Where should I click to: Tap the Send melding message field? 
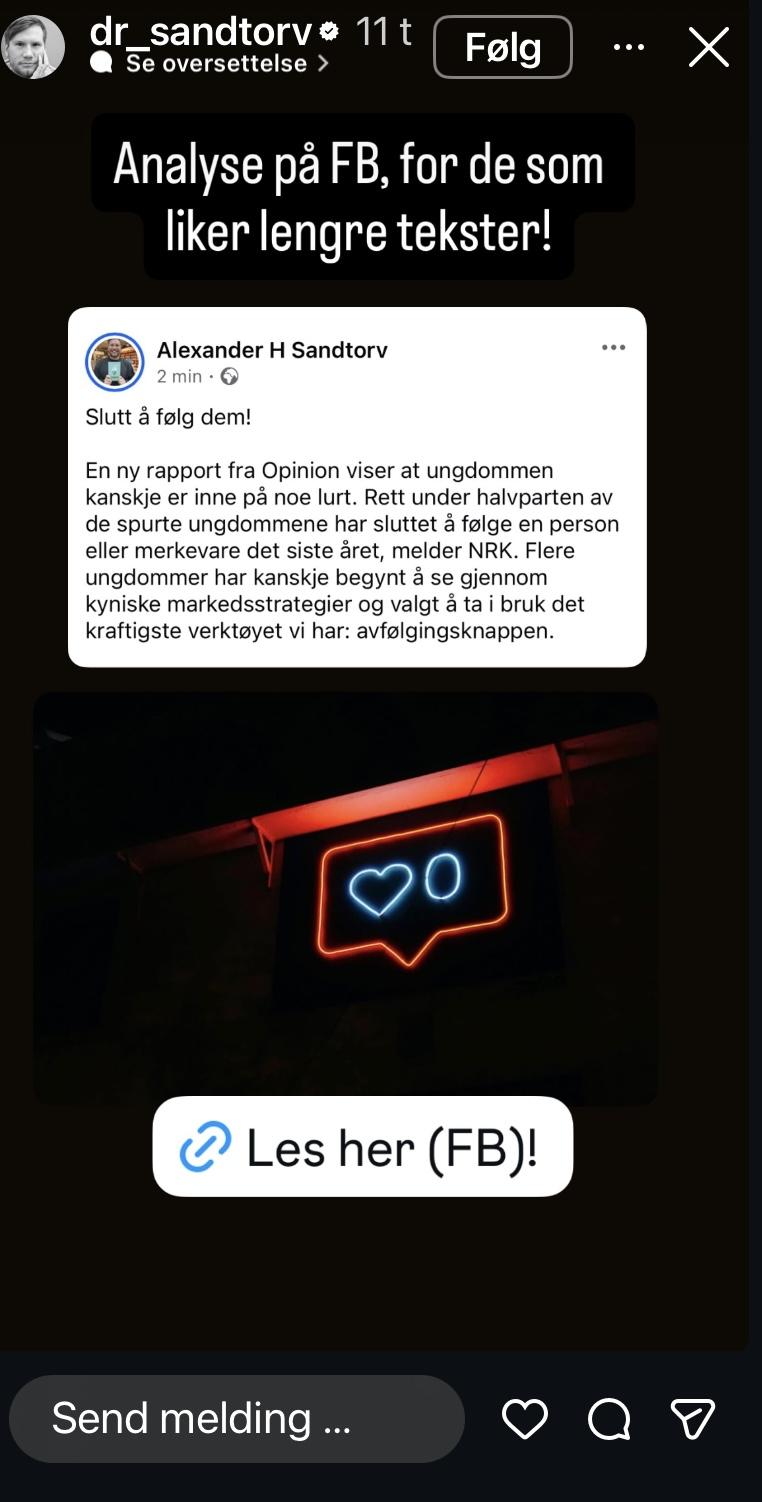pyautogui.click(x=237, y=1418)
